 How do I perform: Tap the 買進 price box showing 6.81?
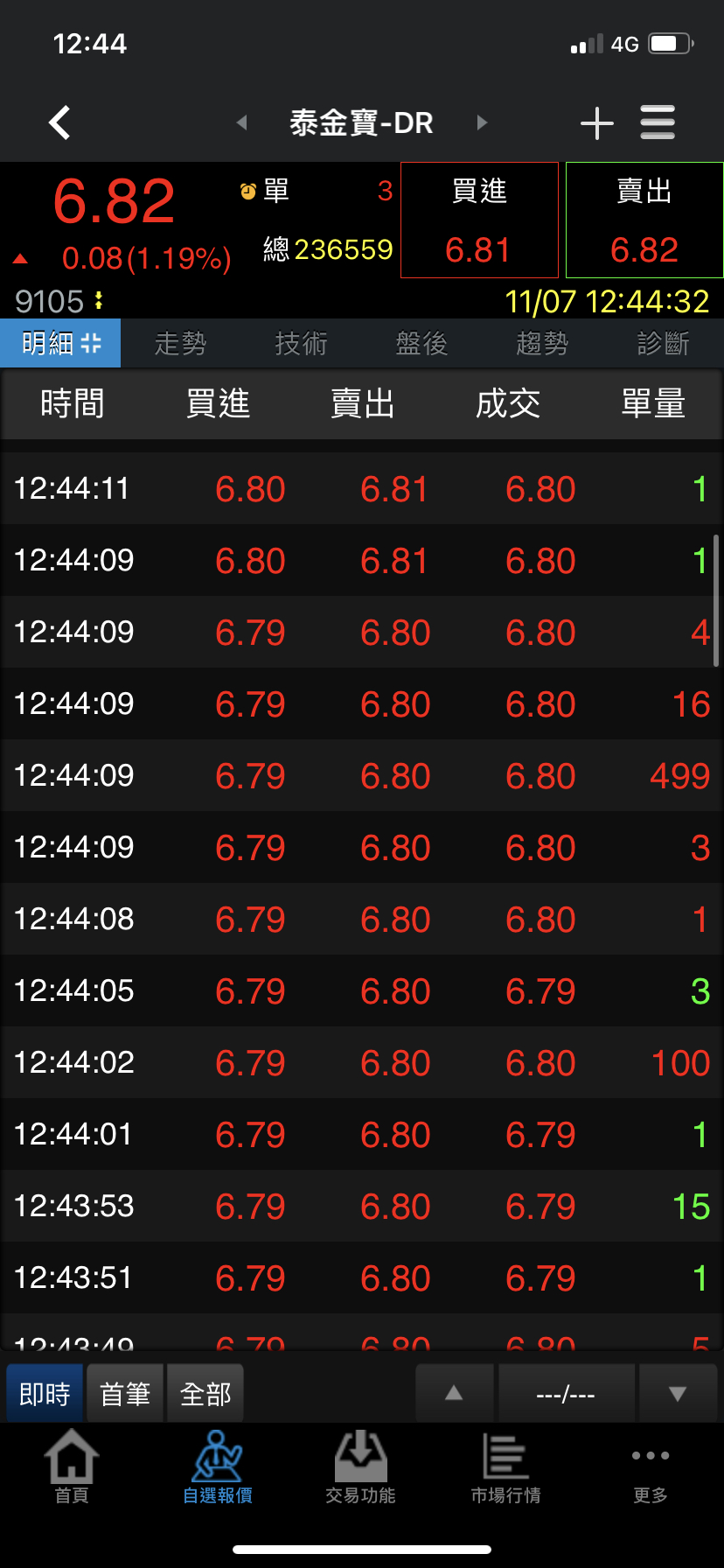point(479,220)
